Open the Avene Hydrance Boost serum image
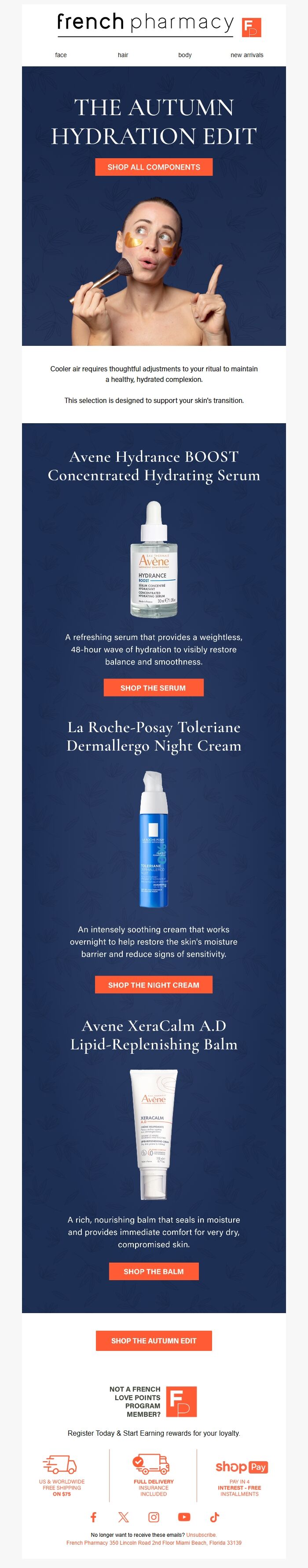Viewport: 308px width, 1568px height. (x=154, y=559)
